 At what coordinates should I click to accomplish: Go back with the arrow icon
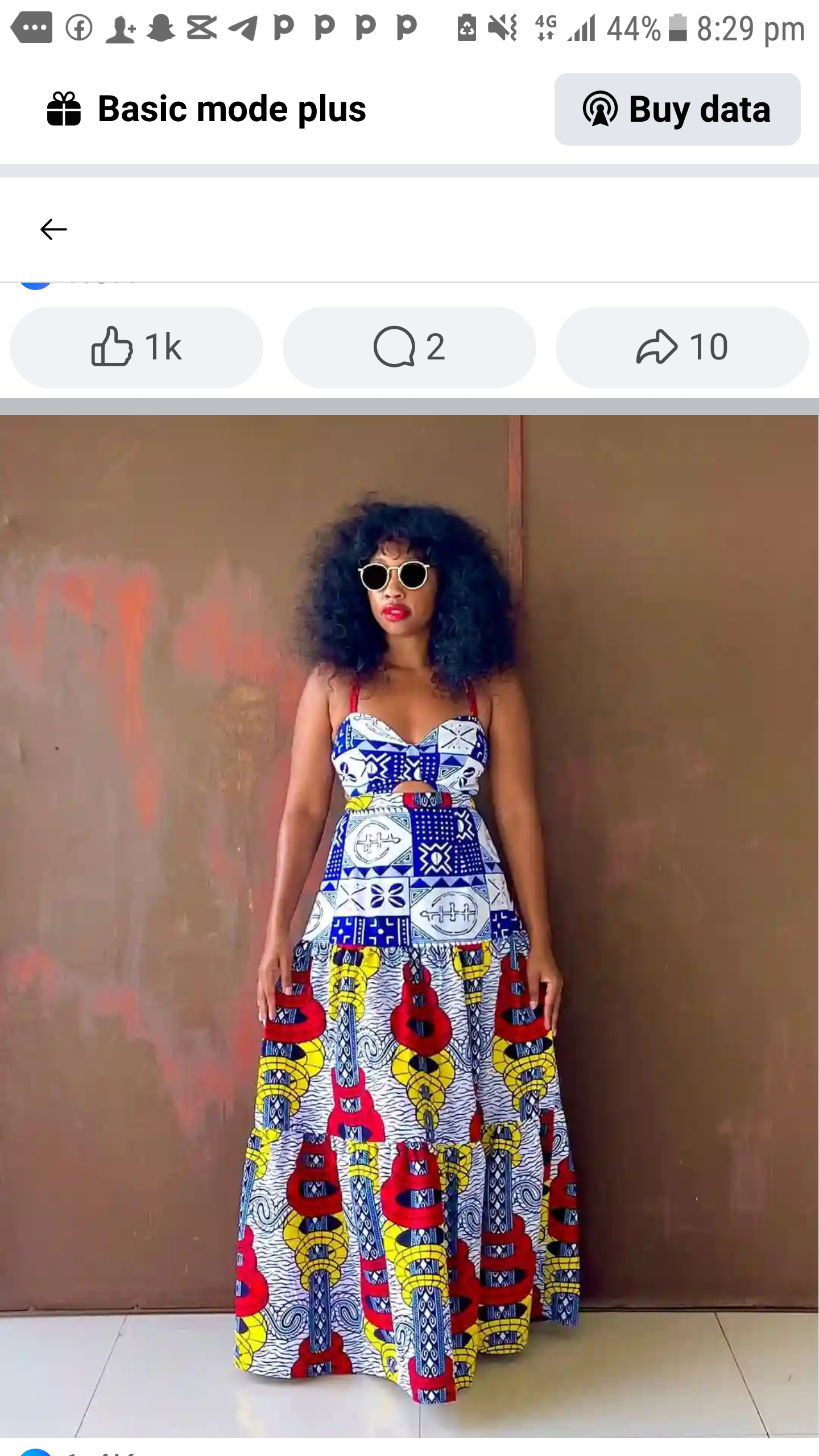click(x=53, y=230)
